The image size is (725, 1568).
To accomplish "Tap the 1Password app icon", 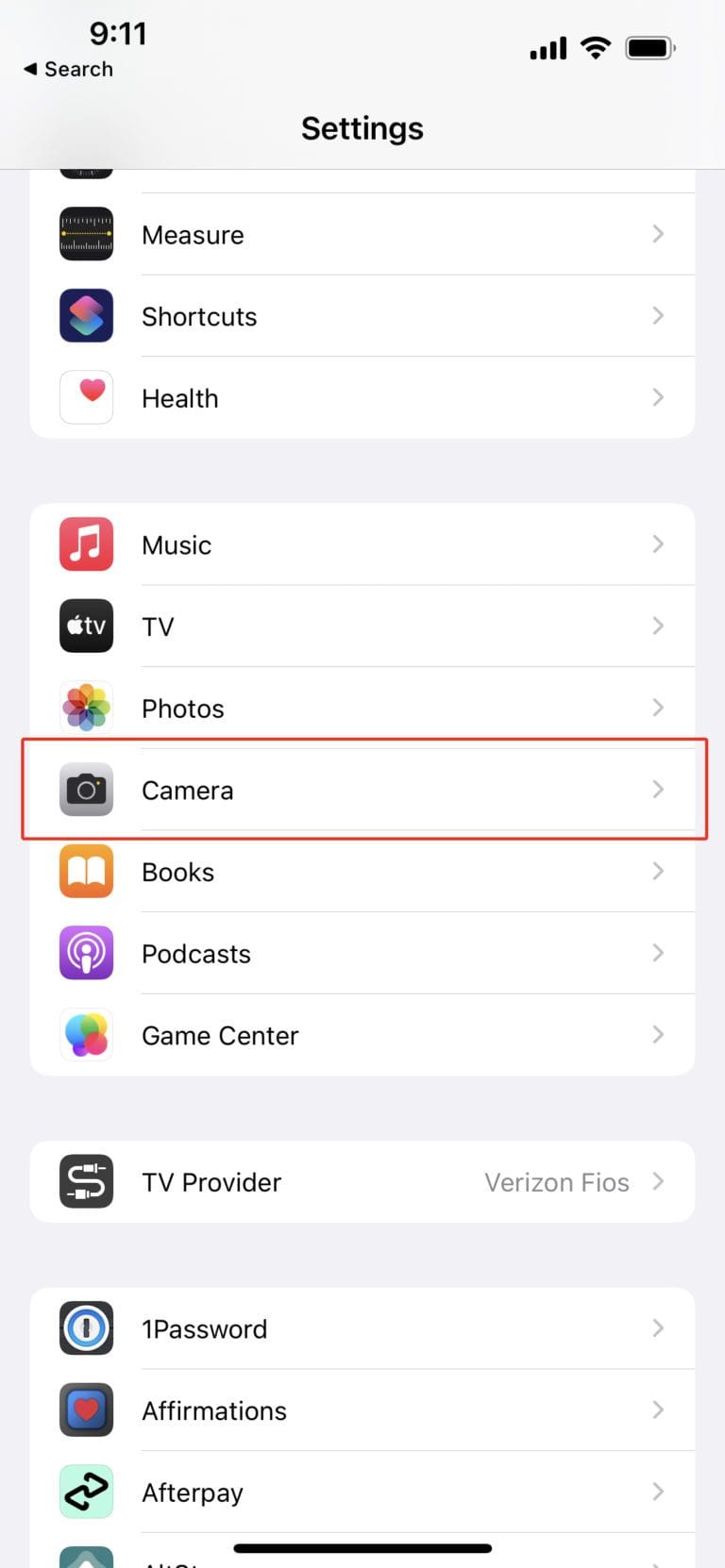I will pyautogui.click(x=86, y=1328).
